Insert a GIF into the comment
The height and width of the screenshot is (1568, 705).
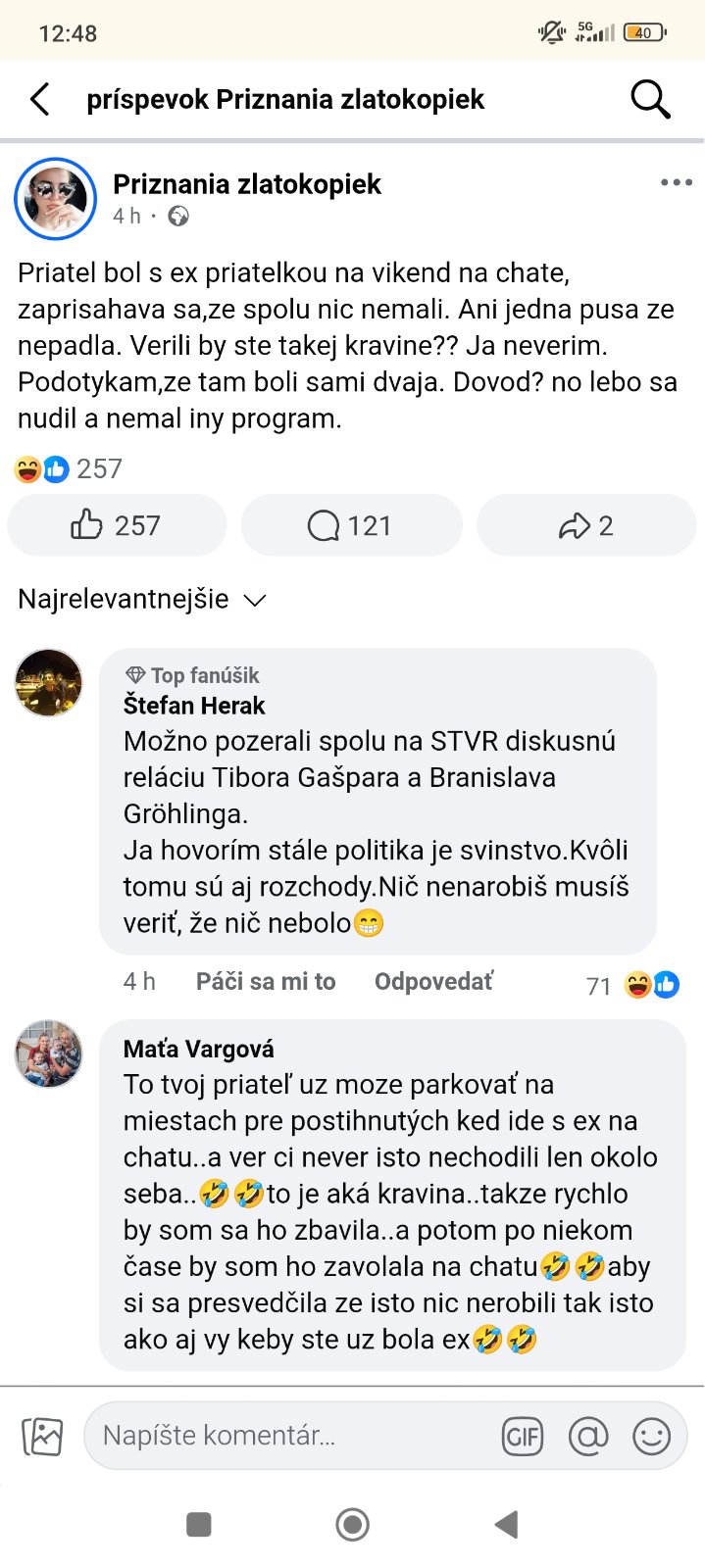[x=522, y=1437]
